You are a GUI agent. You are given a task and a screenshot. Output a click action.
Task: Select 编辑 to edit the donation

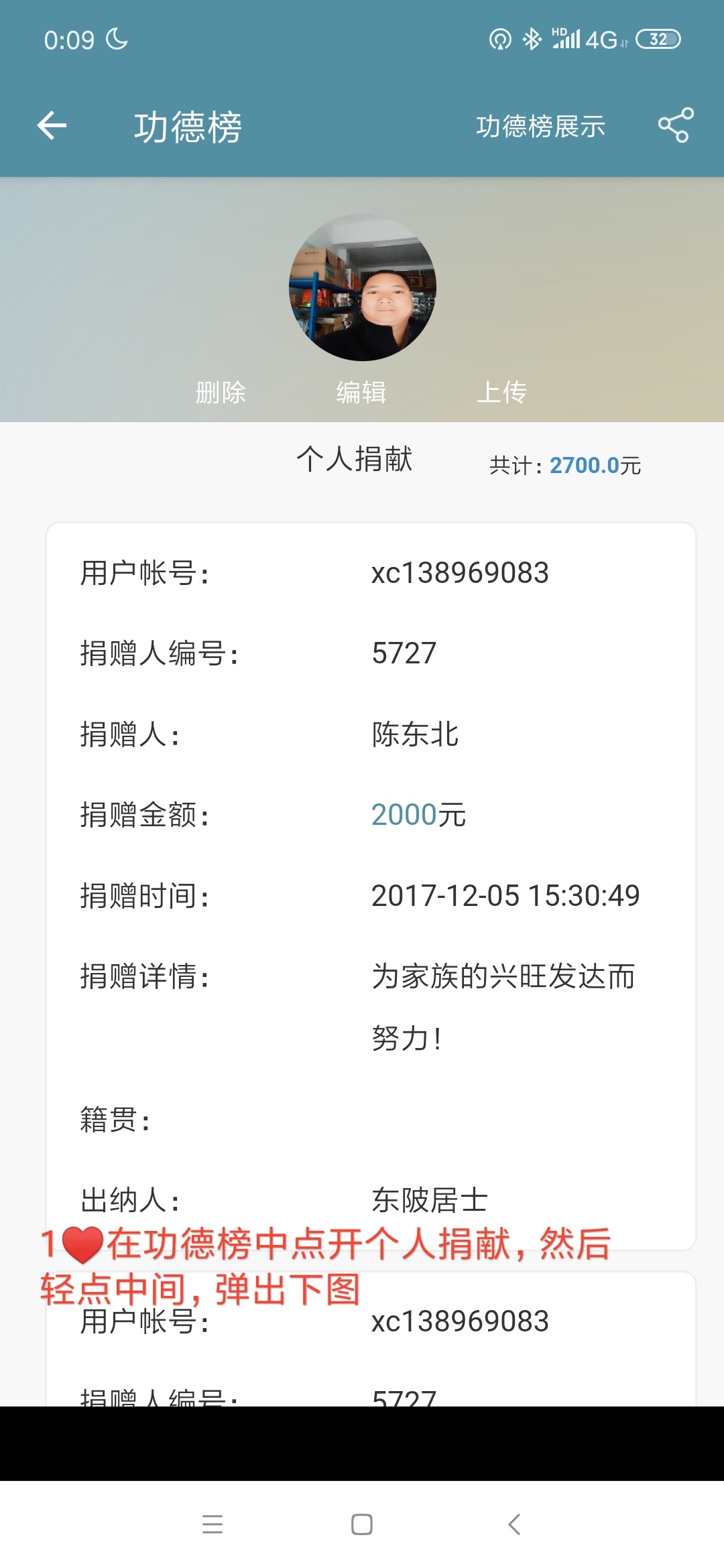tap(361, 392)
